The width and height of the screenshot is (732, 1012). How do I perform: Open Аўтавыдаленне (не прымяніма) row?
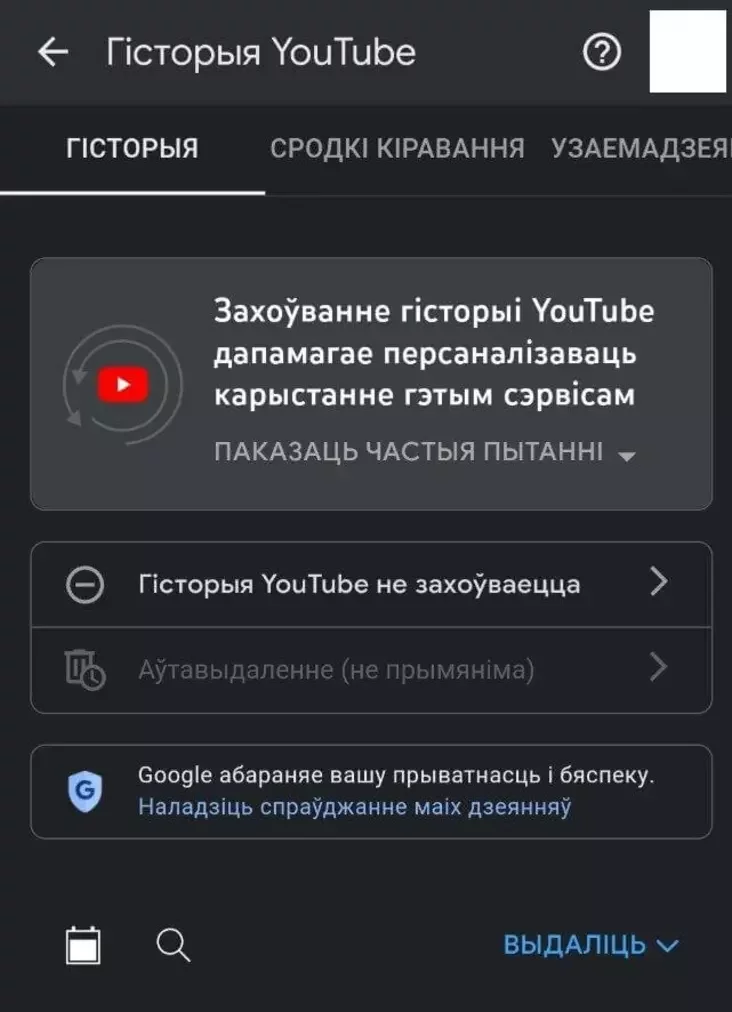(x=371, y=669)
